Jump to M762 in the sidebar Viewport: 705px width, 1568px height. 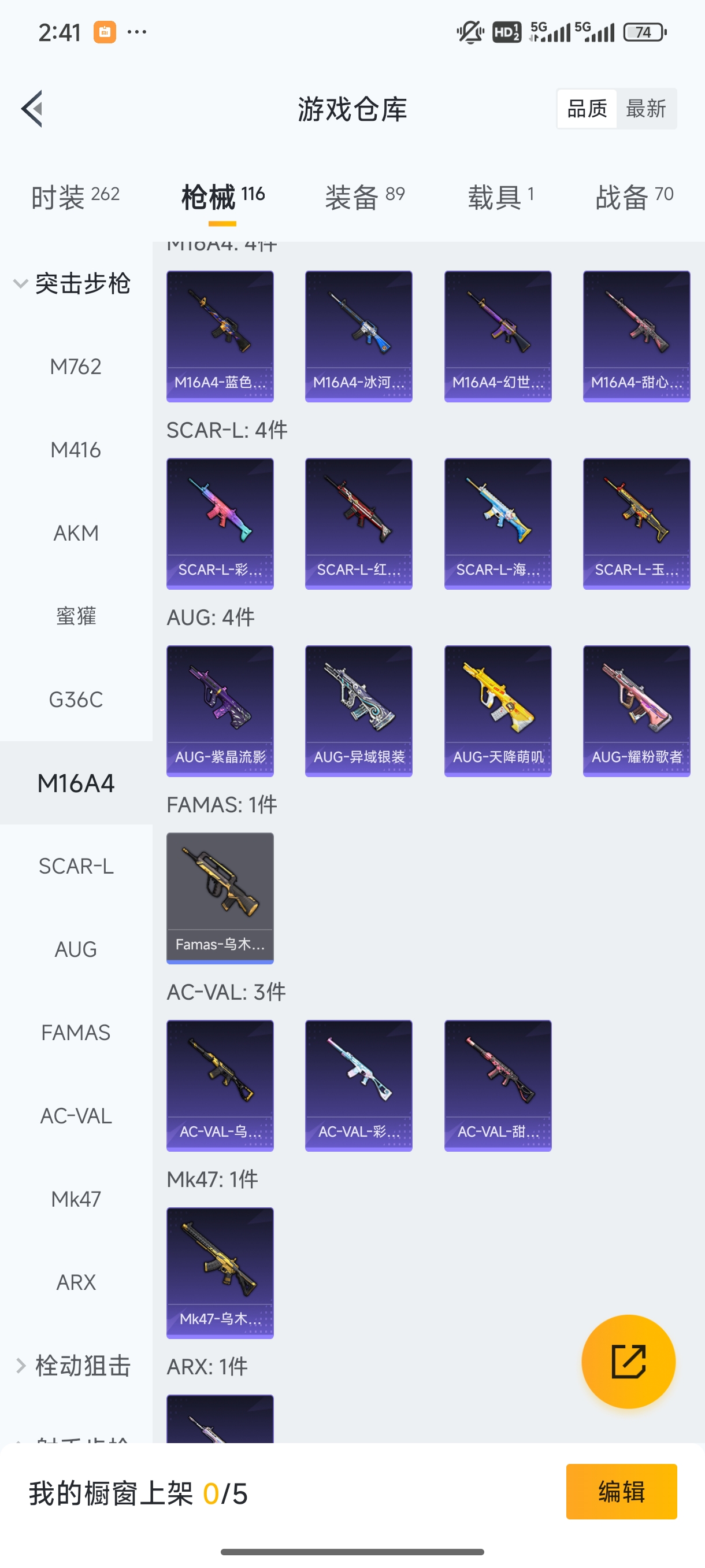(76, 367)
